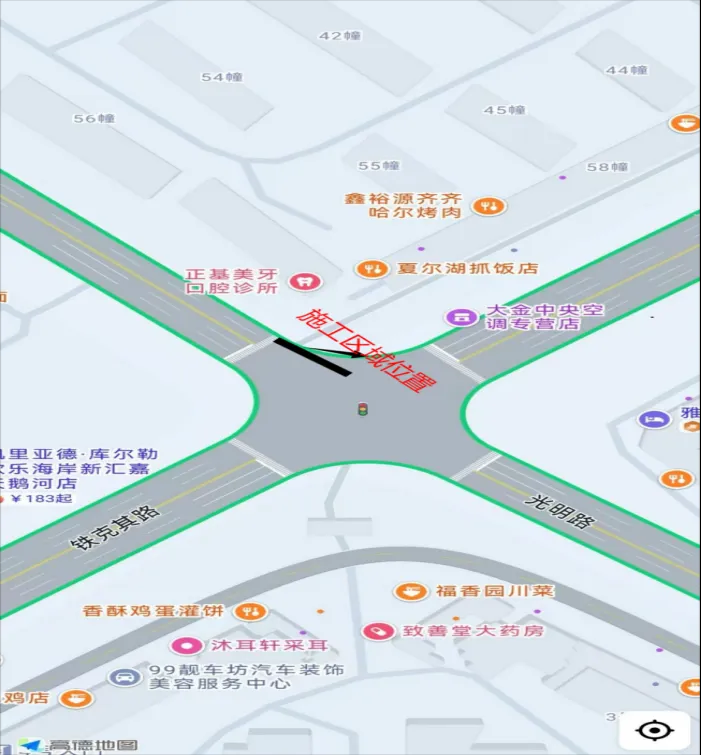Open 99靓车坊汽车装饰美容服务中心 marker
Screen dimensions: 701x755
tap(124, 677)
